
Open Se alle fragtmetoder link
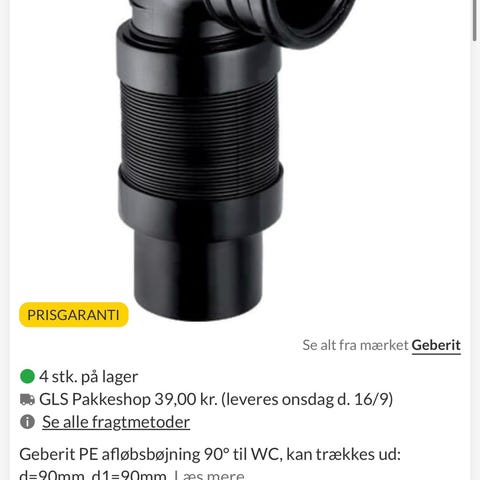coord(116,422)
